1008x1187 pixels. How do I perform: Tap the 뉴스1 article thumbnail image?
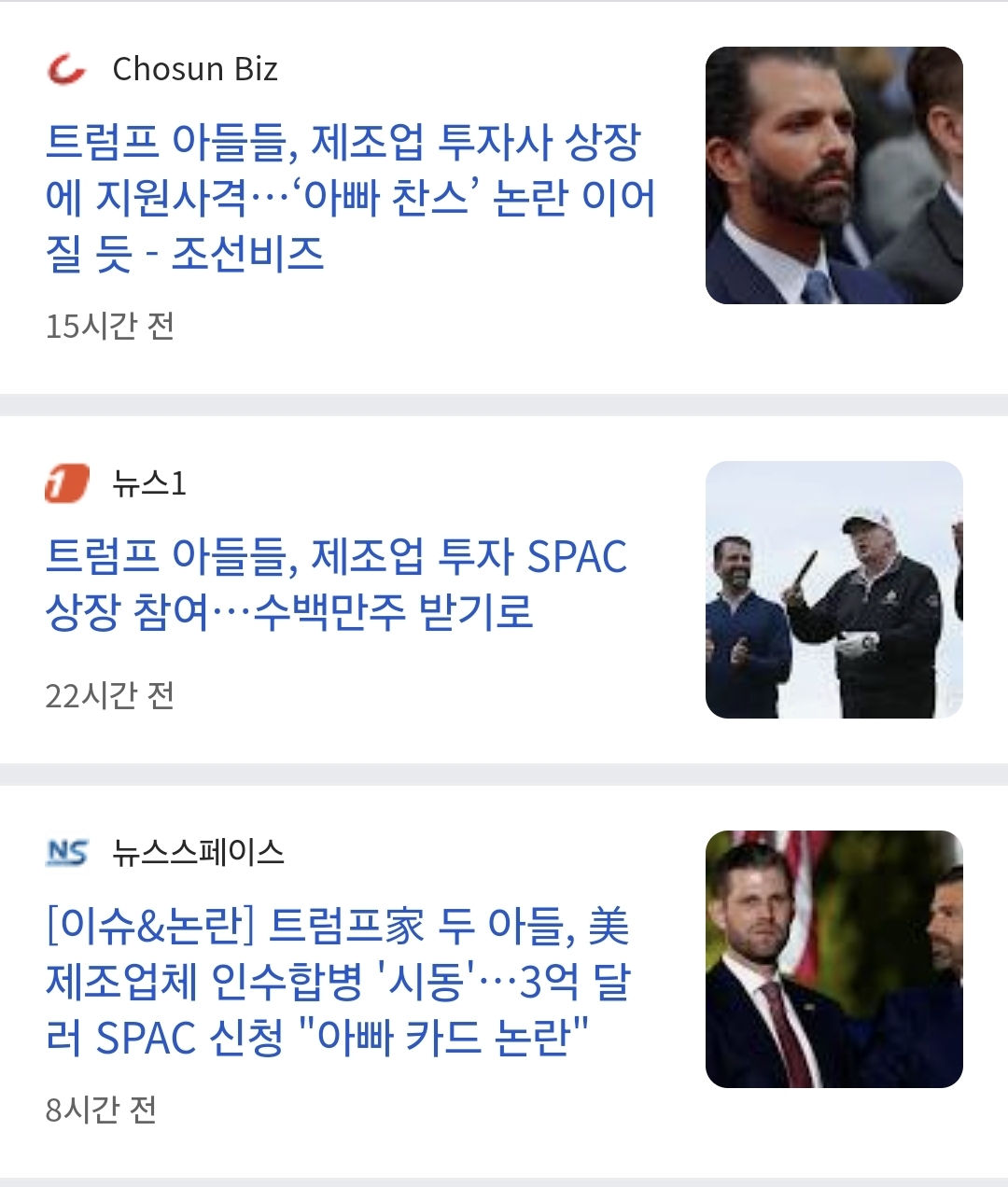coord(833,590)
